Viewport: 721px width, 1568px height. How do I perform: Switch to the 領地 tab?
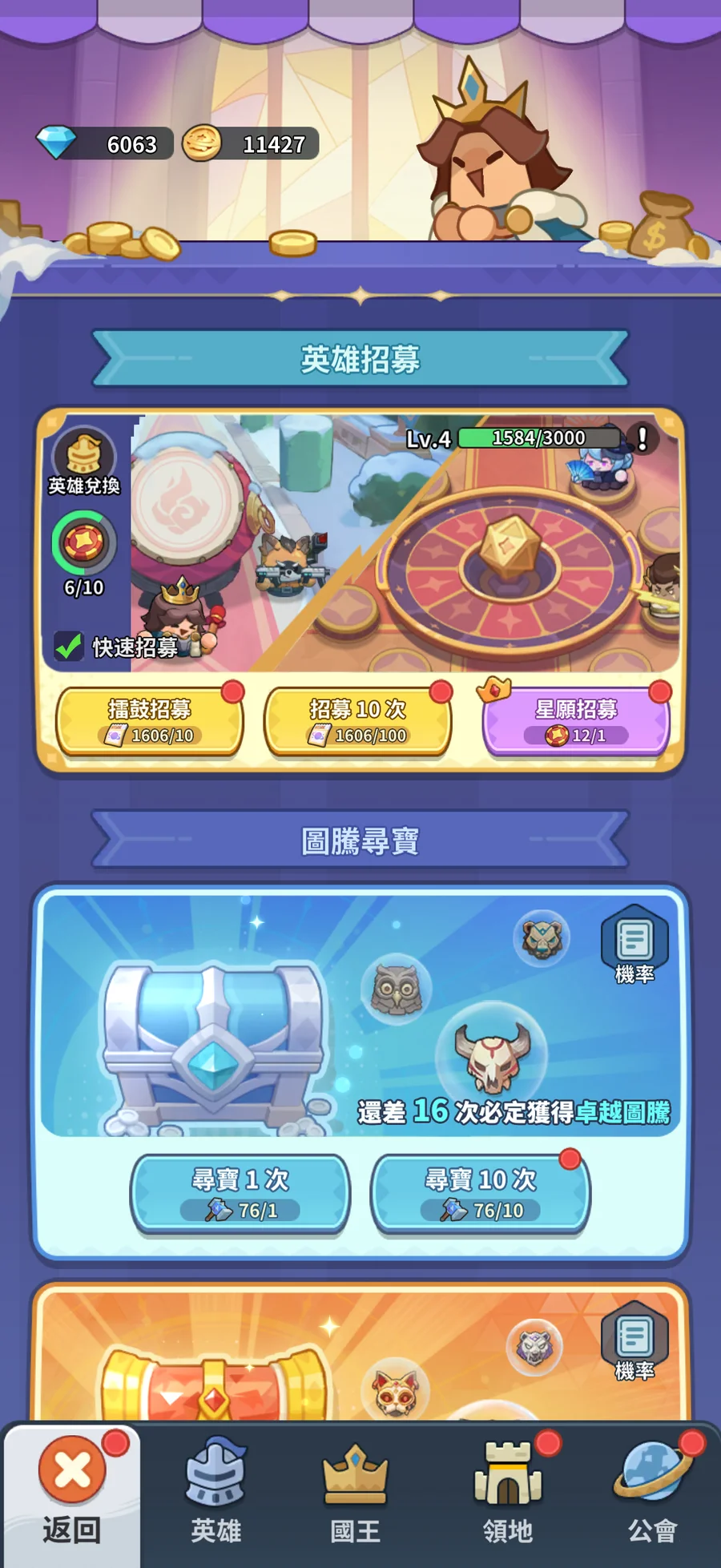click(x=508, y=1492)
